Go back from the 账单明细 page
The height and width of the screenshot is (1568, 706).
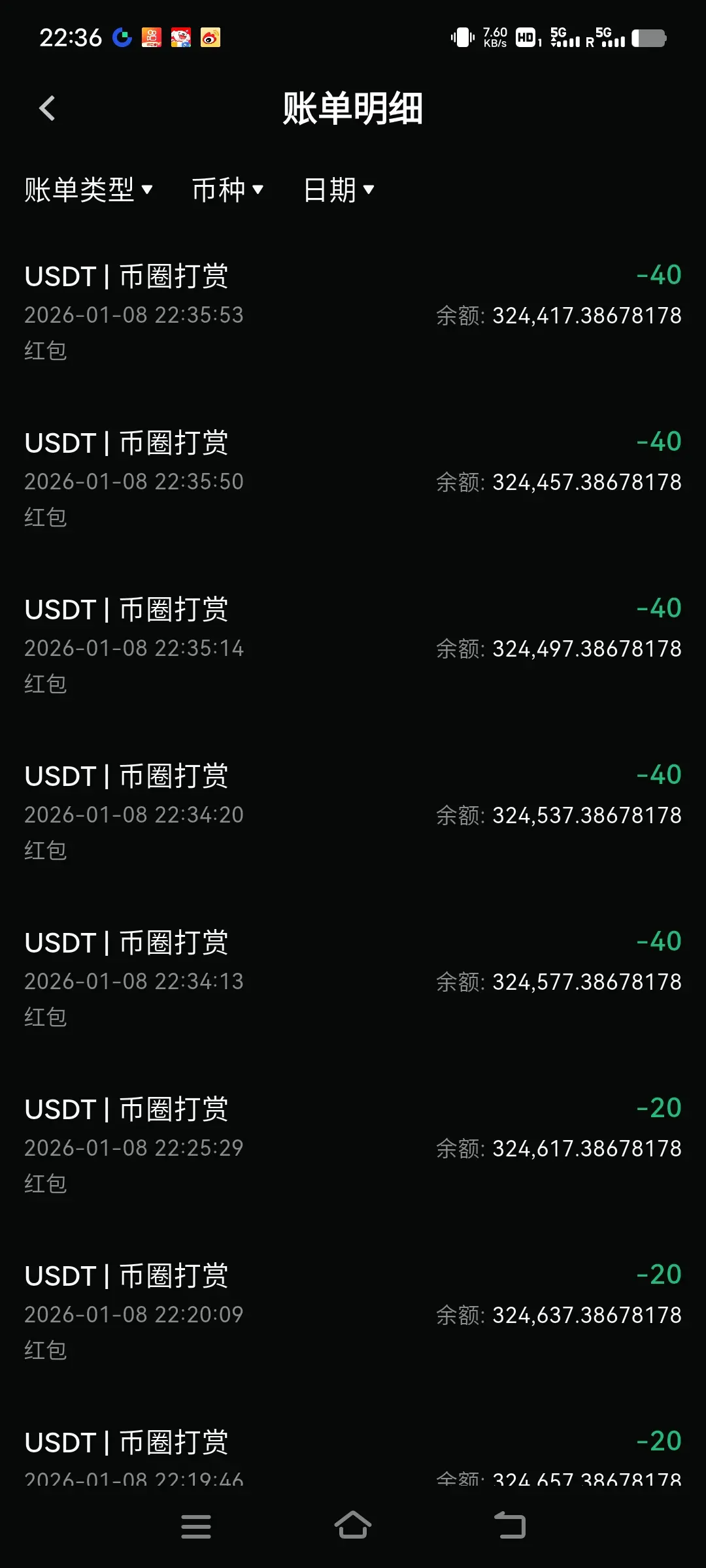coord(47,108)
